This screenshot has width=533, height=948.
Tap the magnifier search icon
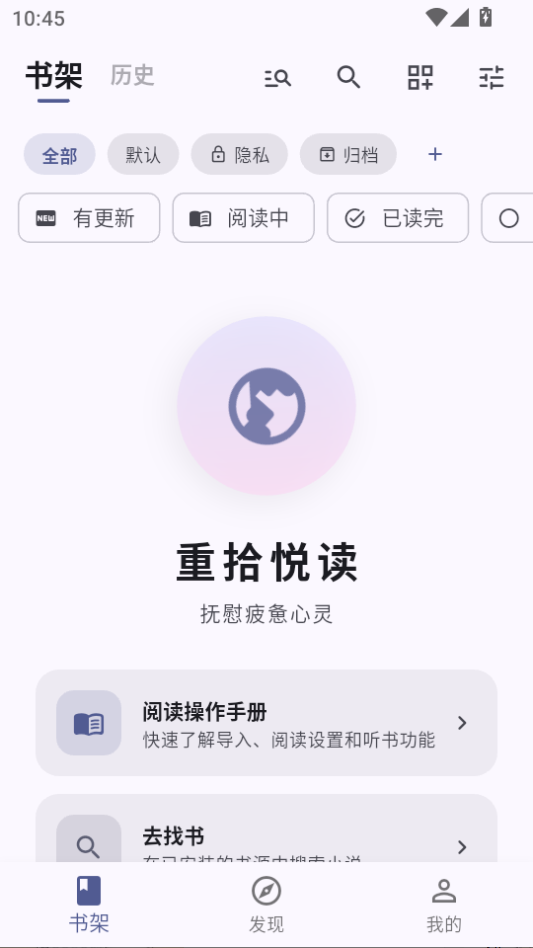click(348, 77)
